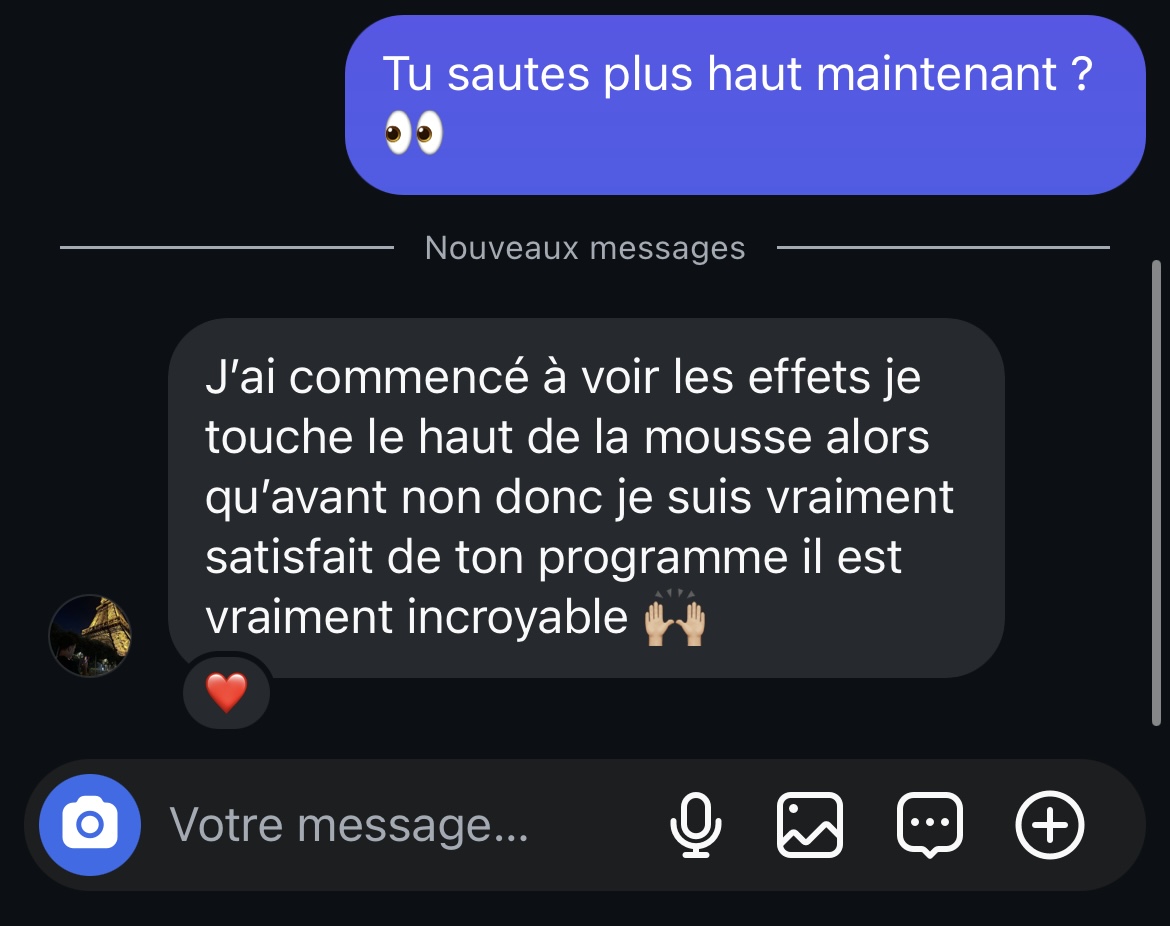Open the photo gallery picker
This screenshot has width=1170, height=926.
pyautogui.click(x=810, y=826)
